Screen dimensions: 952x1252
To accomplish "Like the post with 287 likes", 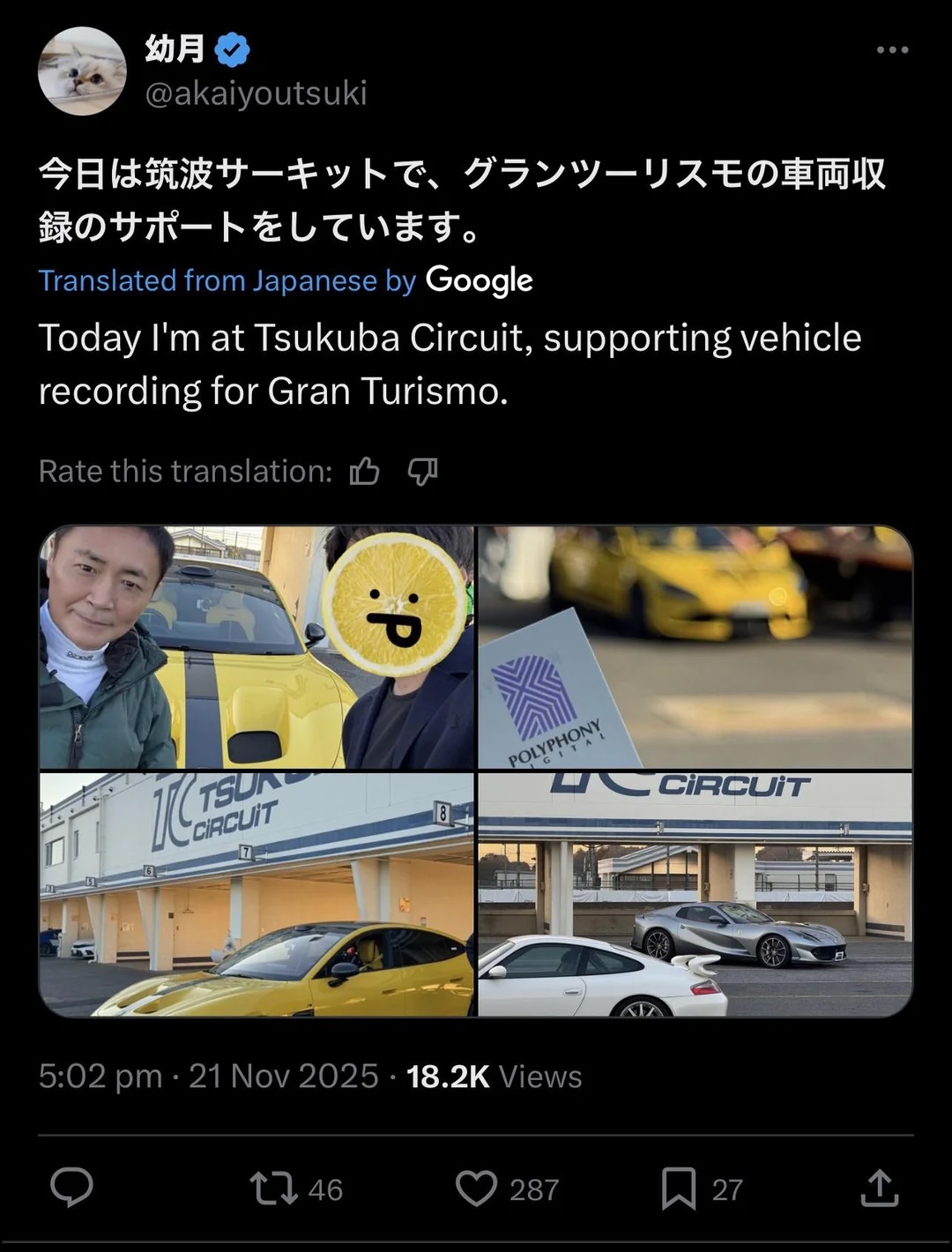I will point(477,1189).
